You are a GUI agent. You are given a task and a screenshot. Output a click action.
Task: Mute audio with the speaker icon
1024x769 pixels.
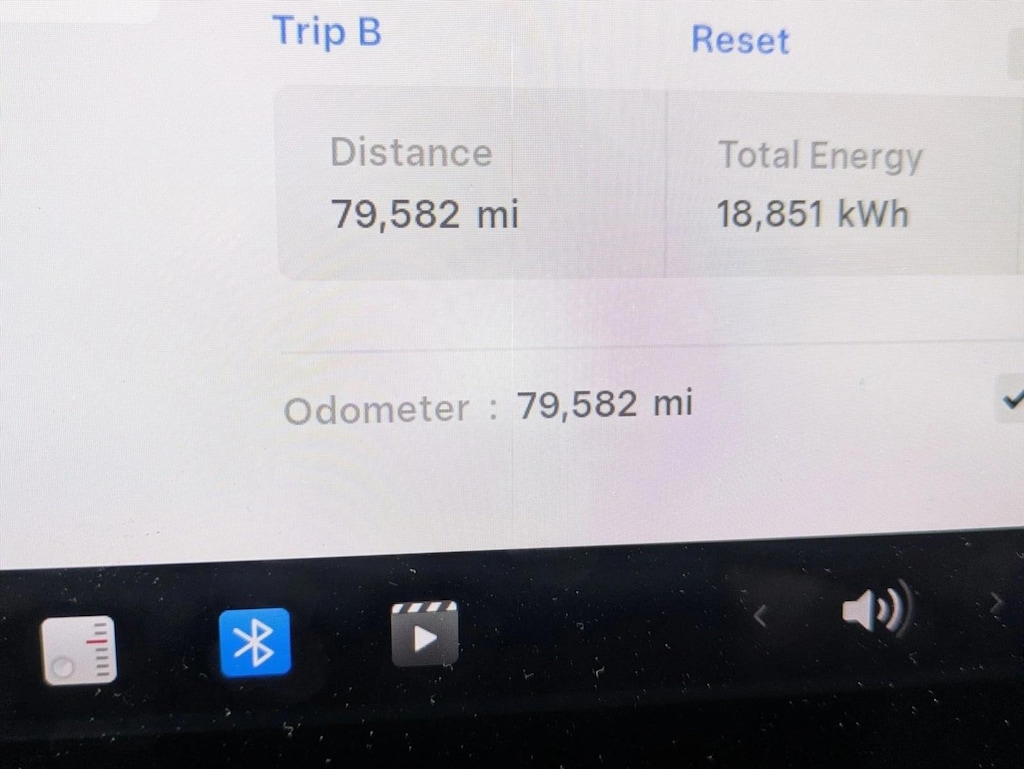pyautogui.click(x=875, y=610)
